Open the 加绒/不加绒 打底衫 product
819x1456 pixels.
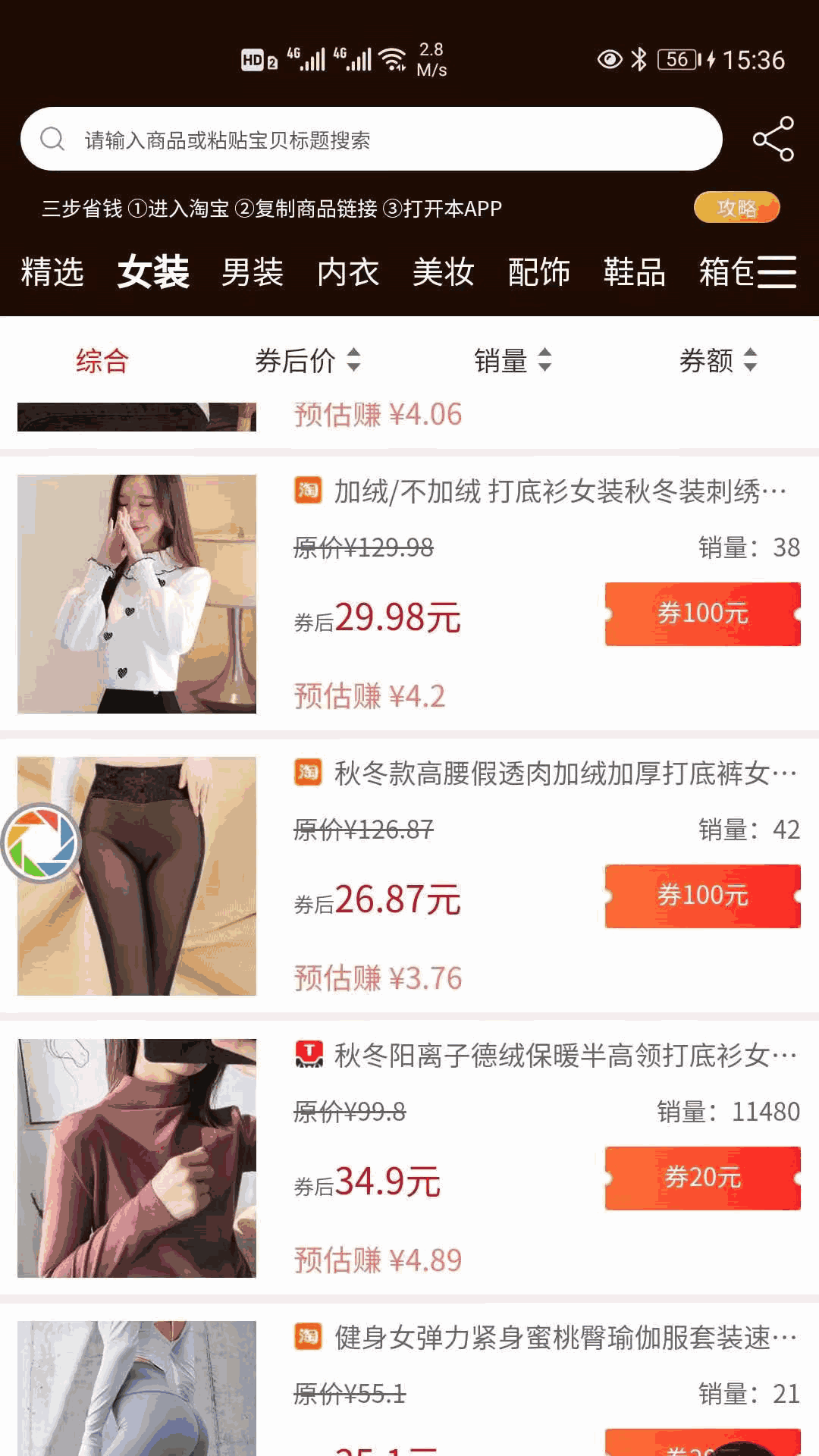560,492
